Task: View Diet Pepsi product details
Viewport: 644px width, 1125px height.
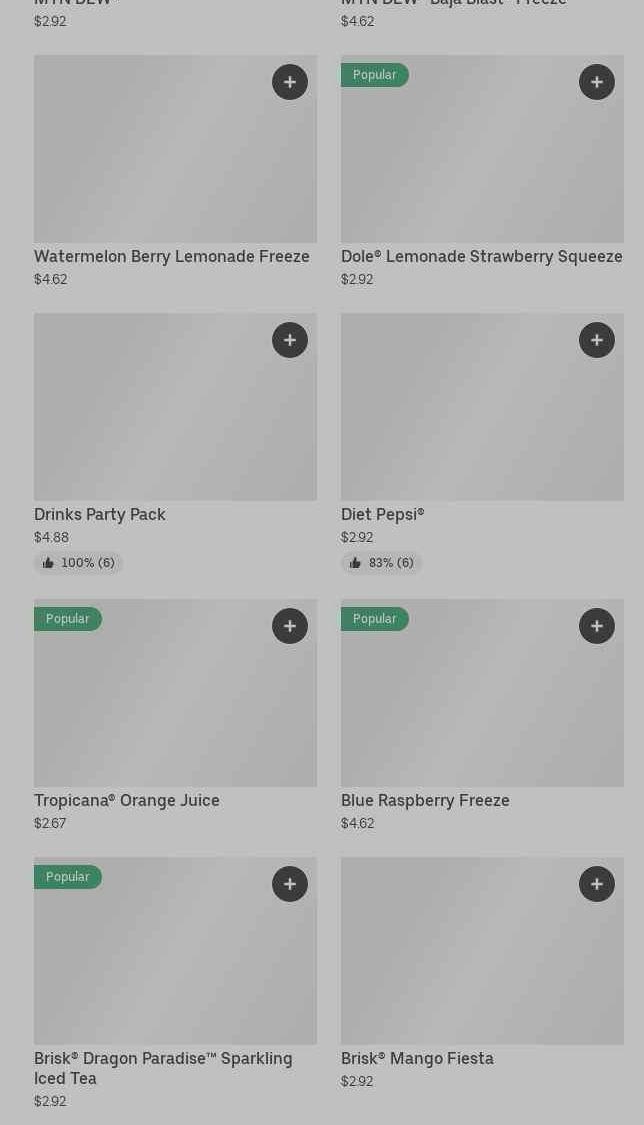Action: [x=382, y=515]
